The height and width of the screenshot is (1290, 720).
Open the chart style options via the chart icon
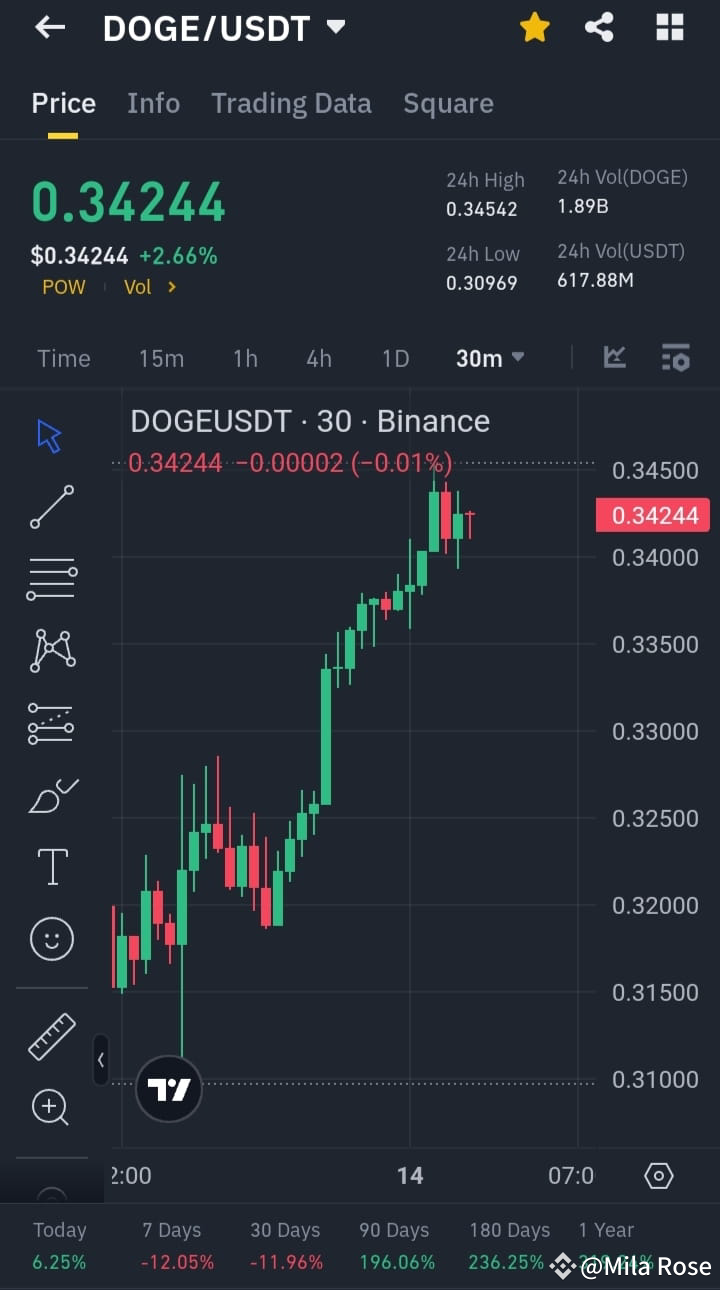click(x=614, y=357)
